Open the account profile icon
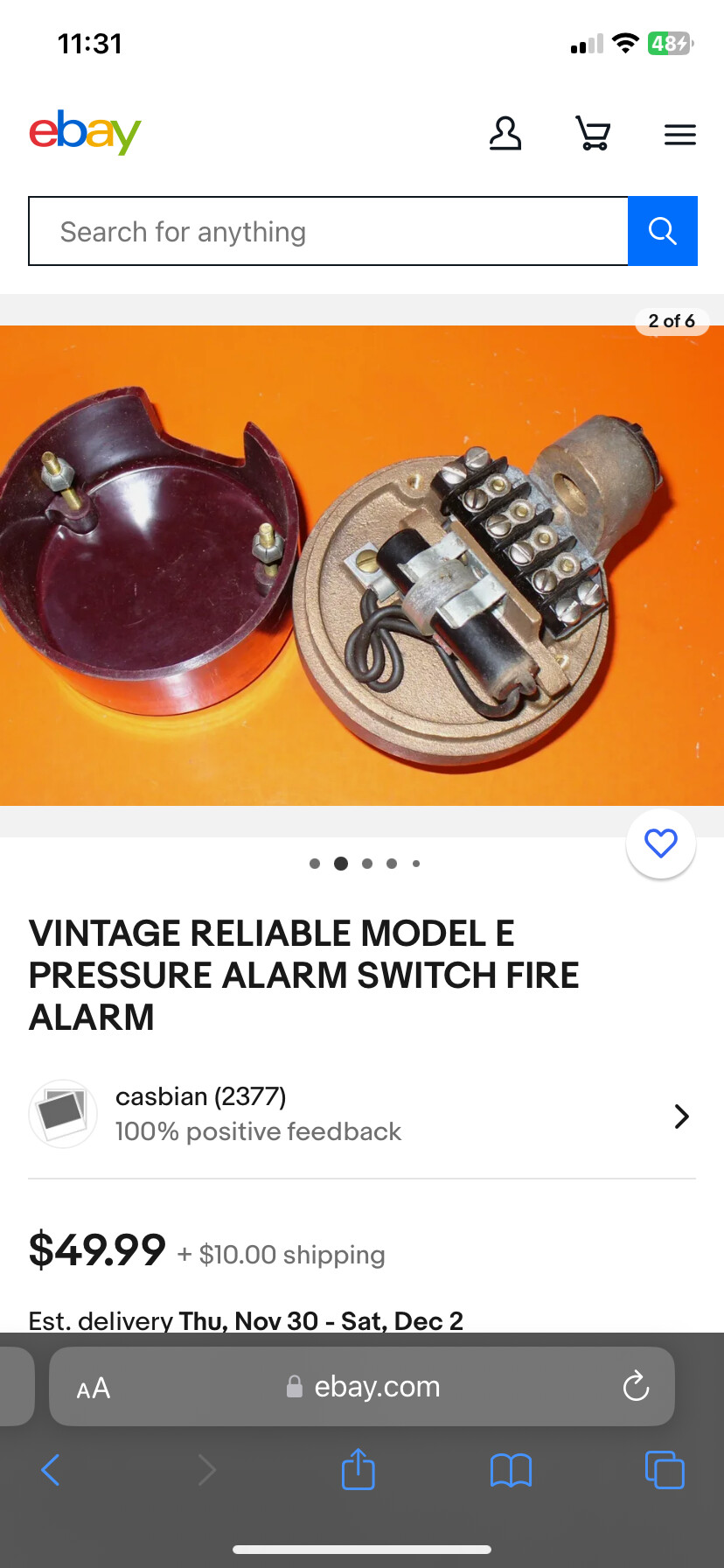The width and height of the screenshot is (724, 1568). [505, 134]
